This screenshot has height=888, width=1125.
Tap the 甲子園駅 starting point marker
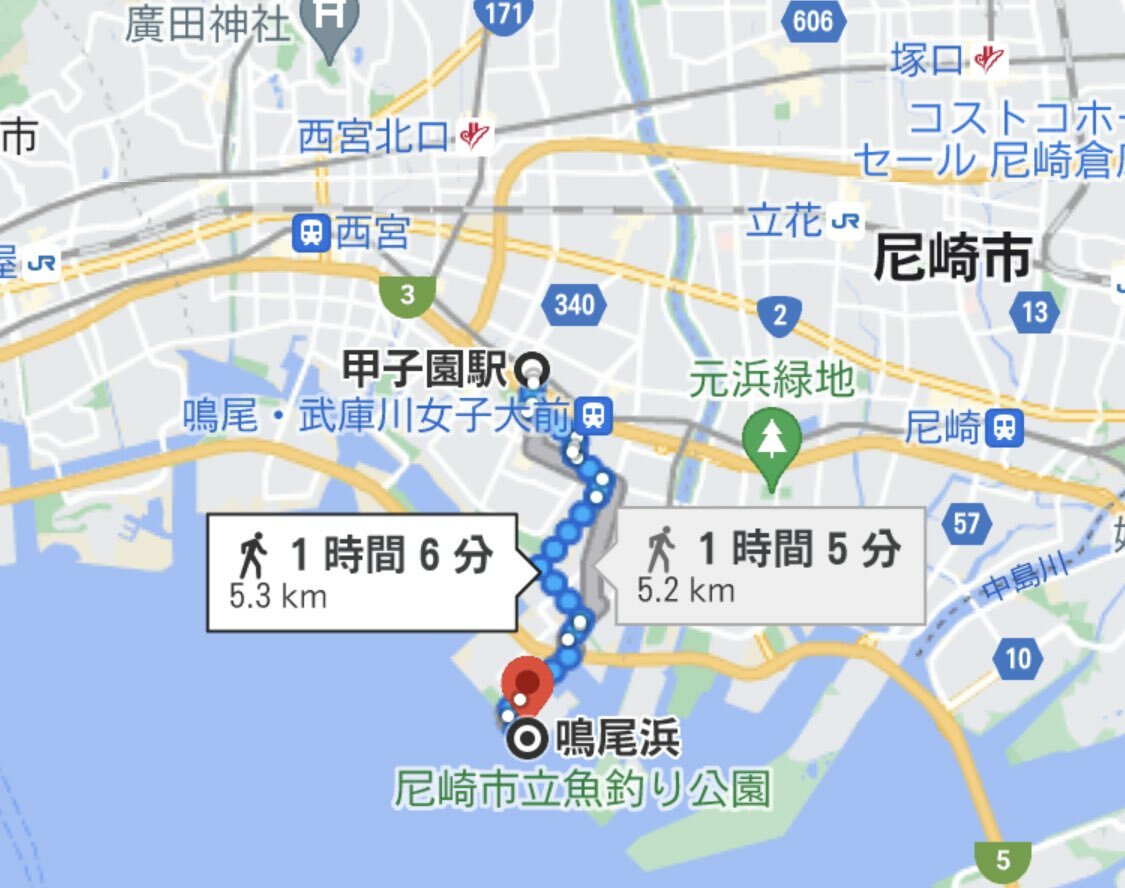536,371
